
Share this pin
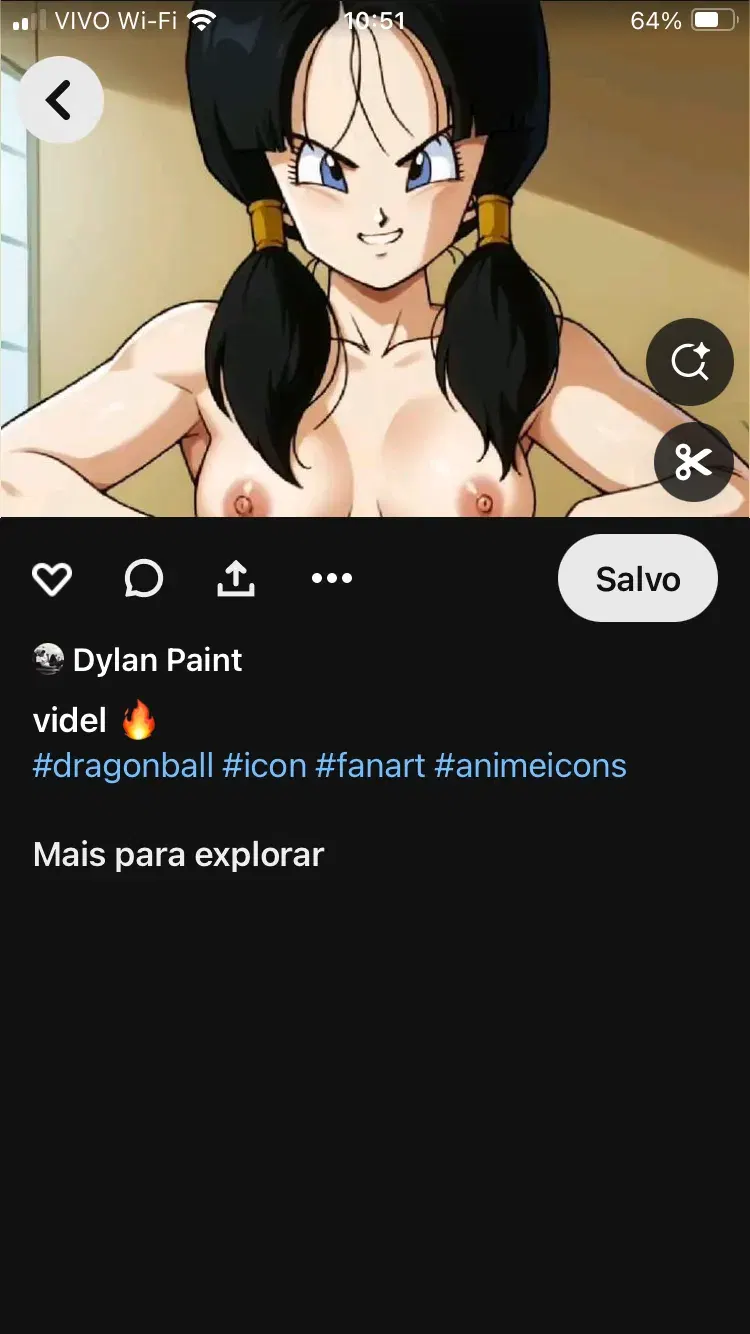(x=236, y=578)
